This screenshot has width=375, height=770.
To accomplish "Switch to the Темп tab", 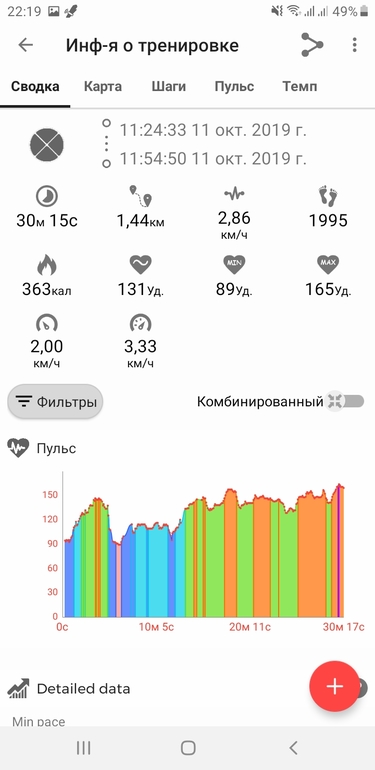I will [299, 87].
